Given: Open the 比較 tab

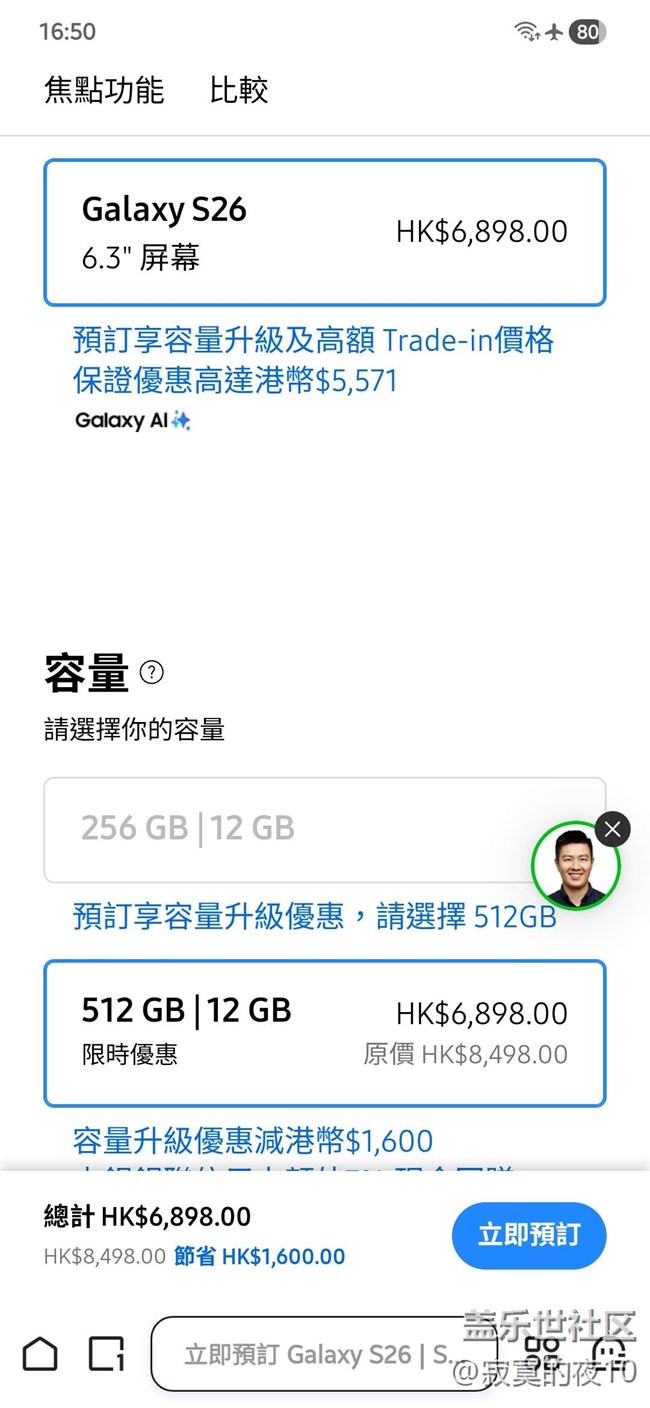Looking at the screenshot, I should point(239,91).
